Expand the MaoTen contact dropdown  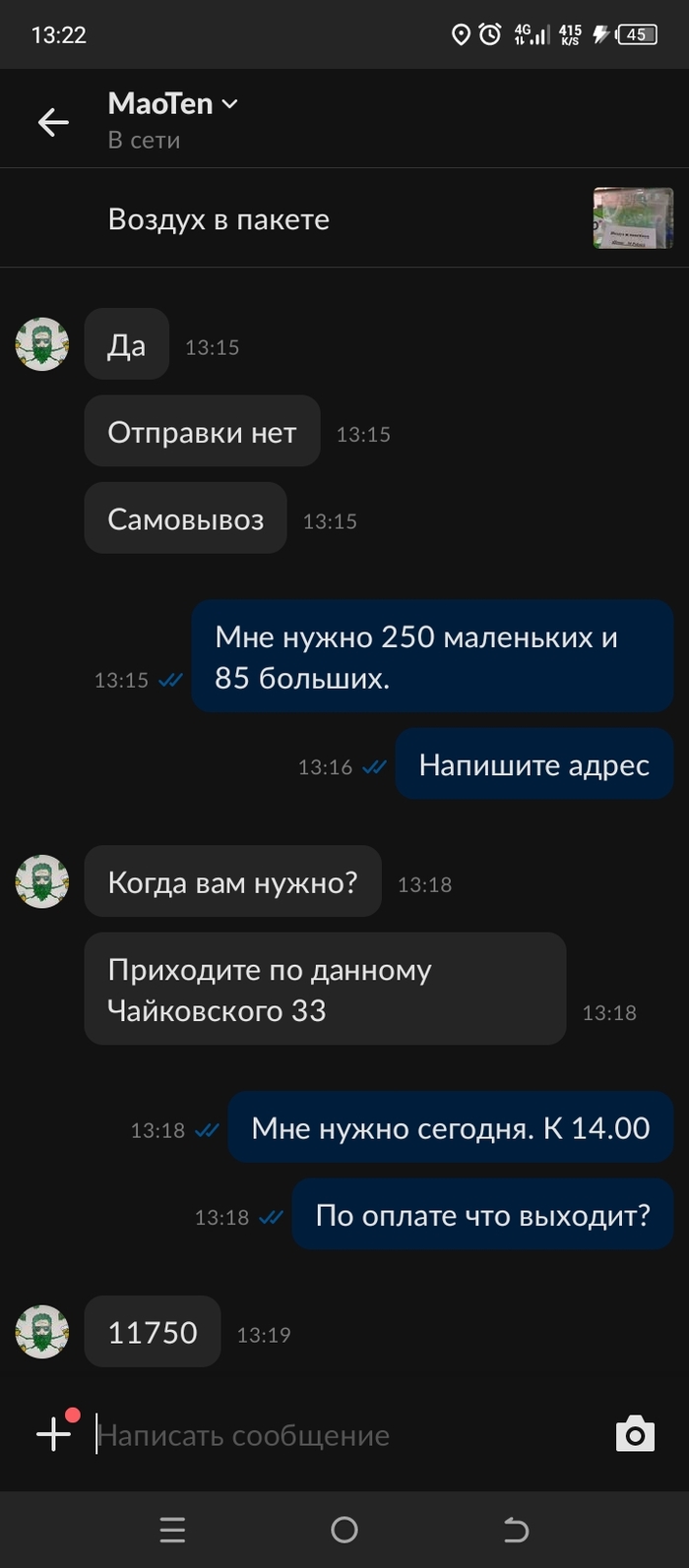tap(229, 104)
